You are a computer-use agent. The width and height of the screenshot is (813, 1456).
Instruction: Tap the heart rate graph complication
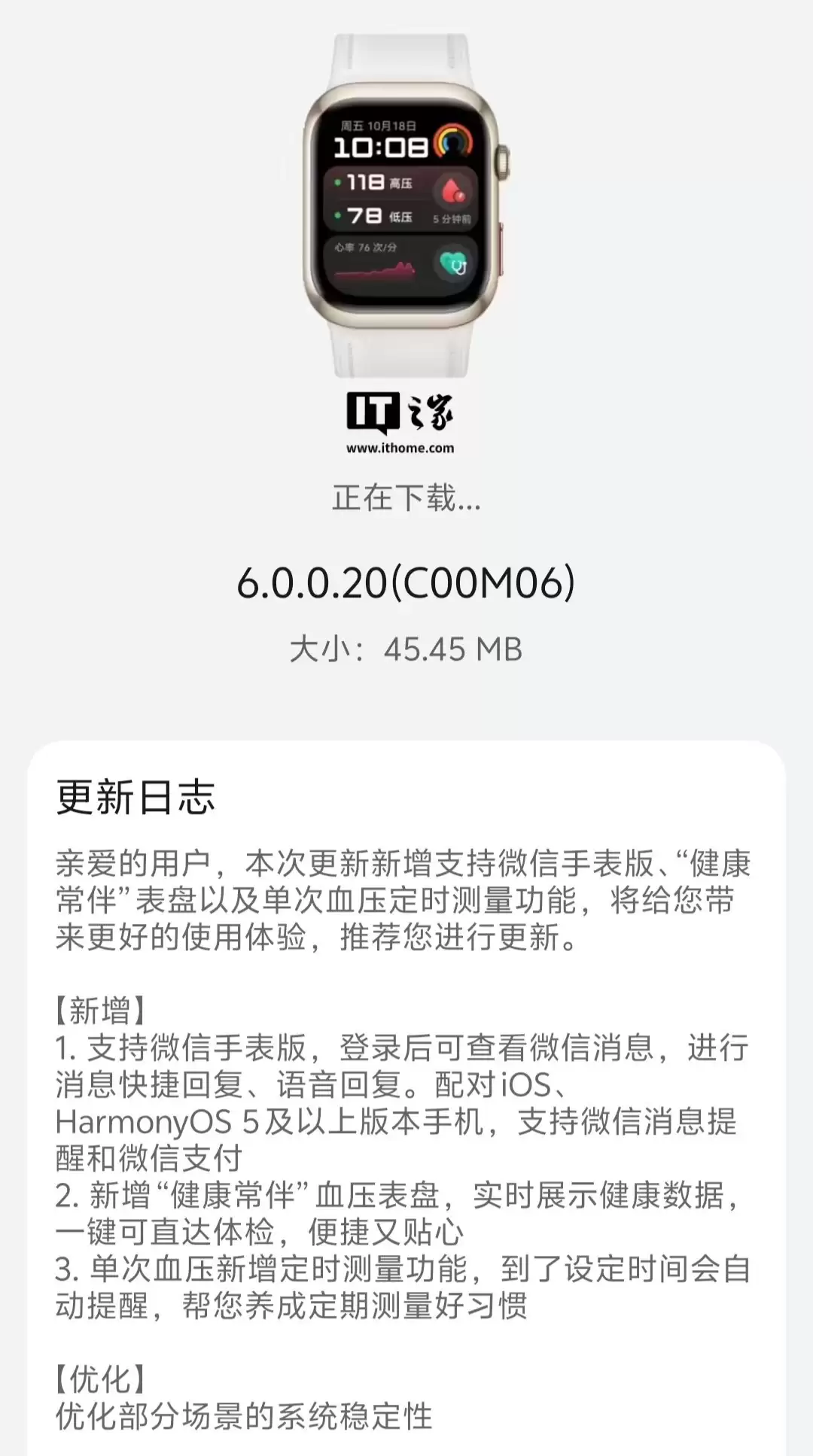375,269
